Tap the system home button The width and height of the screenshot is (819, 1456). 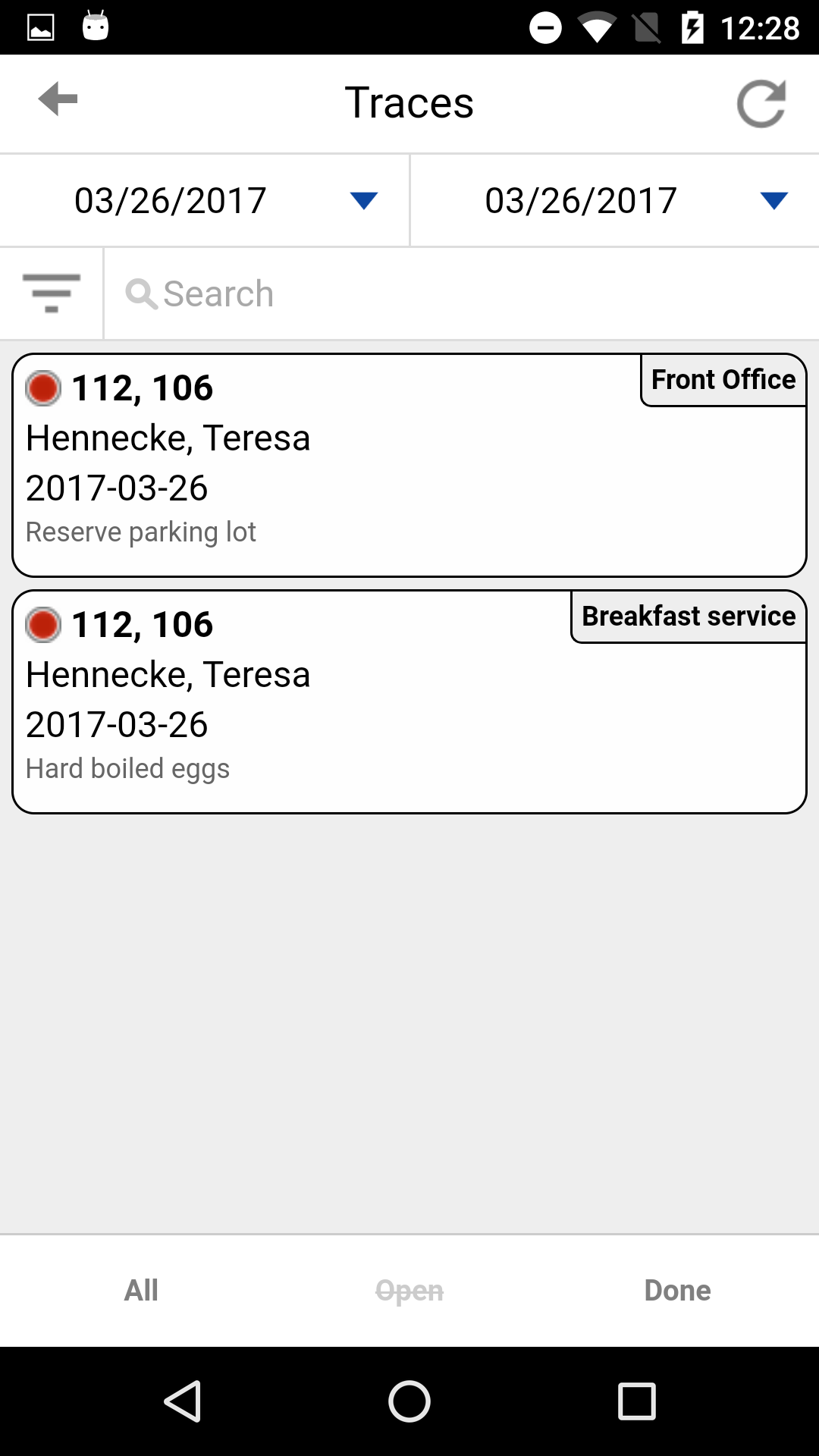click(409, 1401)
